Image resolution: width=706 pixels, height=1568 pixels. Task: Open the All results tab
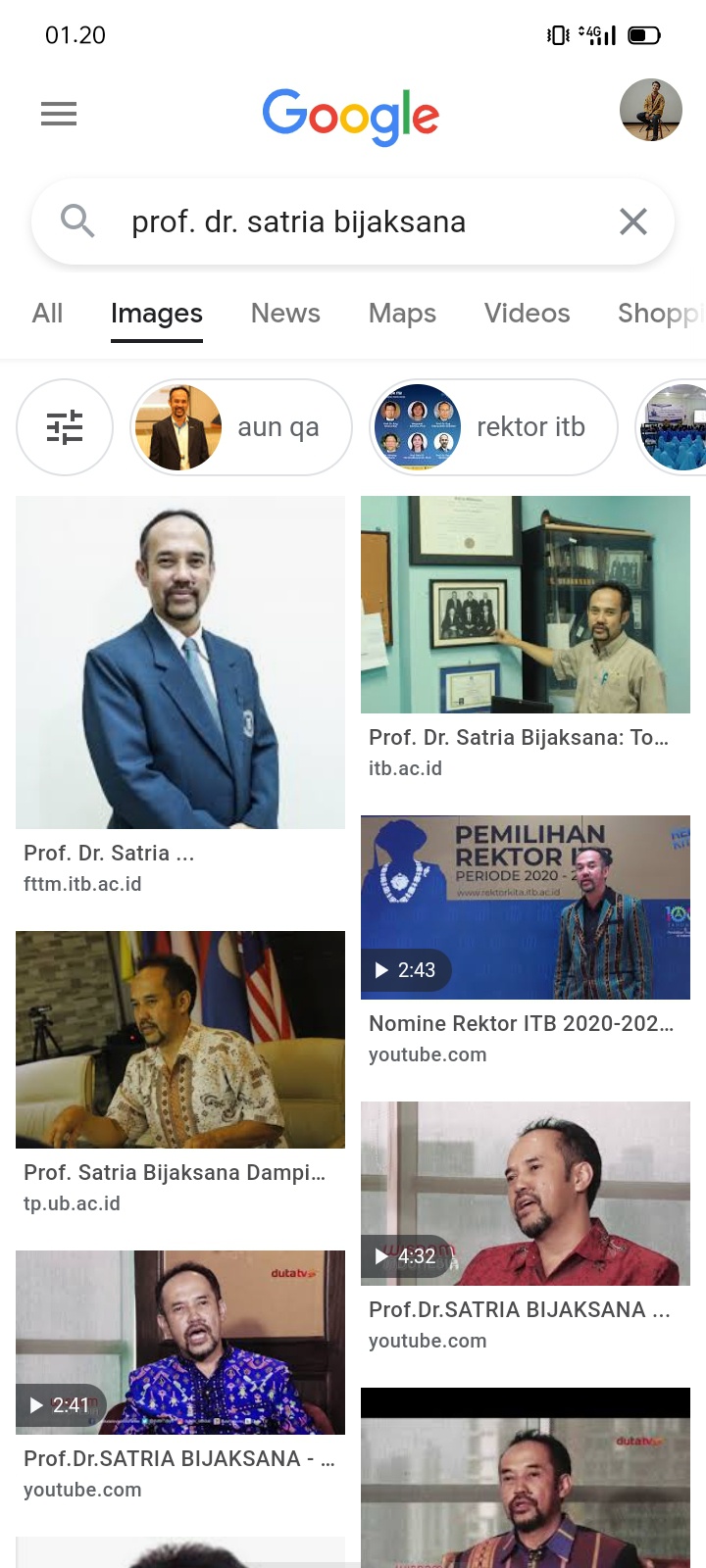(47, 314)
